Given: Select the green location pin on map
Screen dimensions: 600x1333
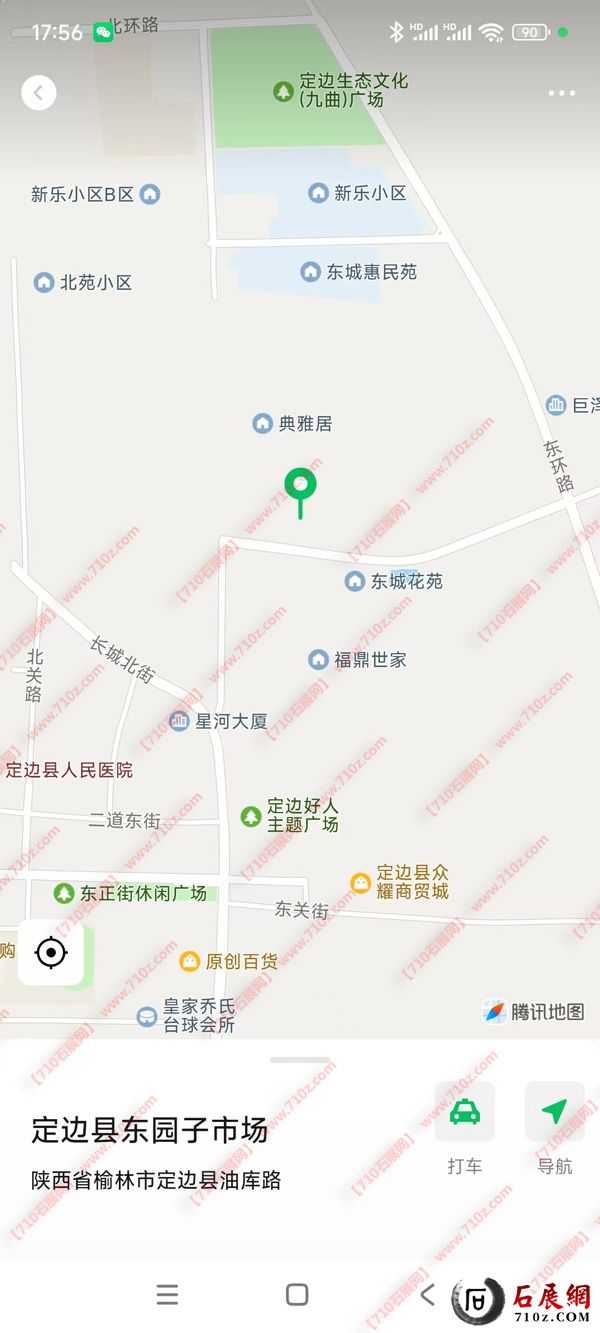Looking at the screenshot, I should click(300, 487).
